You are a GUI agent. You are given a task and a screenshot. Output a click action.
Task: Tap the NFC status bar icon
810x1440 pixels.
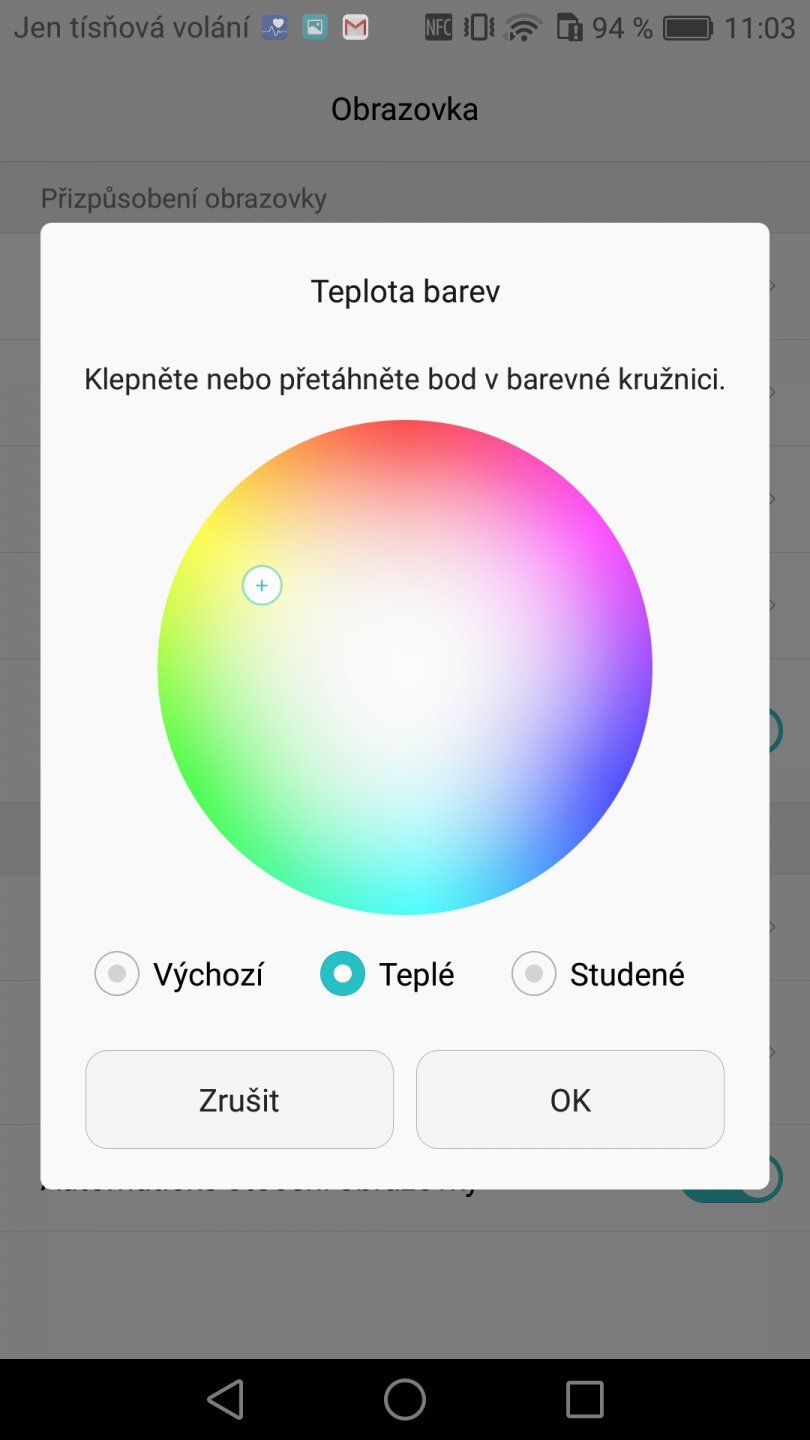click(x=439, y=27)
